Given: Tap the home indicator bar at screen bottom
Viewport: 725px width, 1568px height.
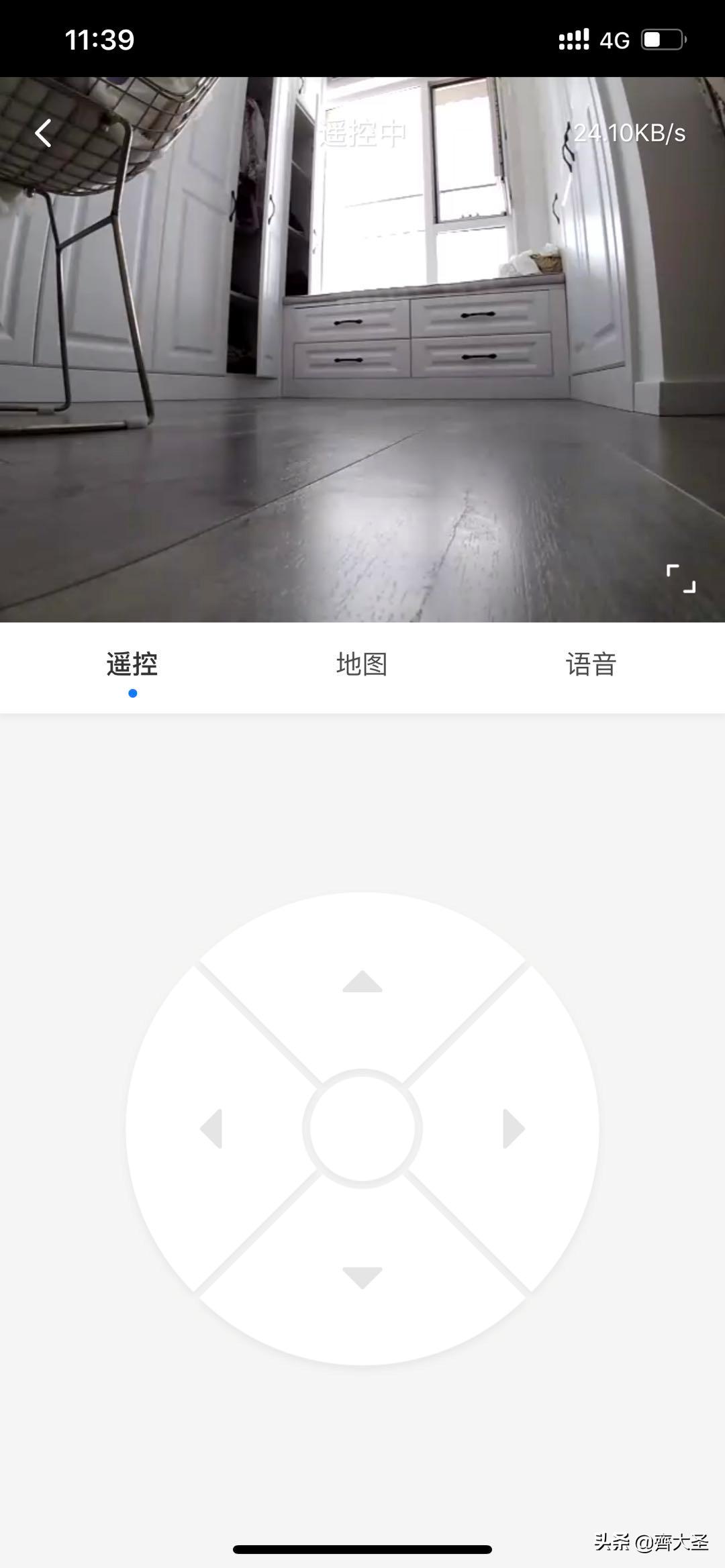Looking at the screenshot, I should [362, 1550].
